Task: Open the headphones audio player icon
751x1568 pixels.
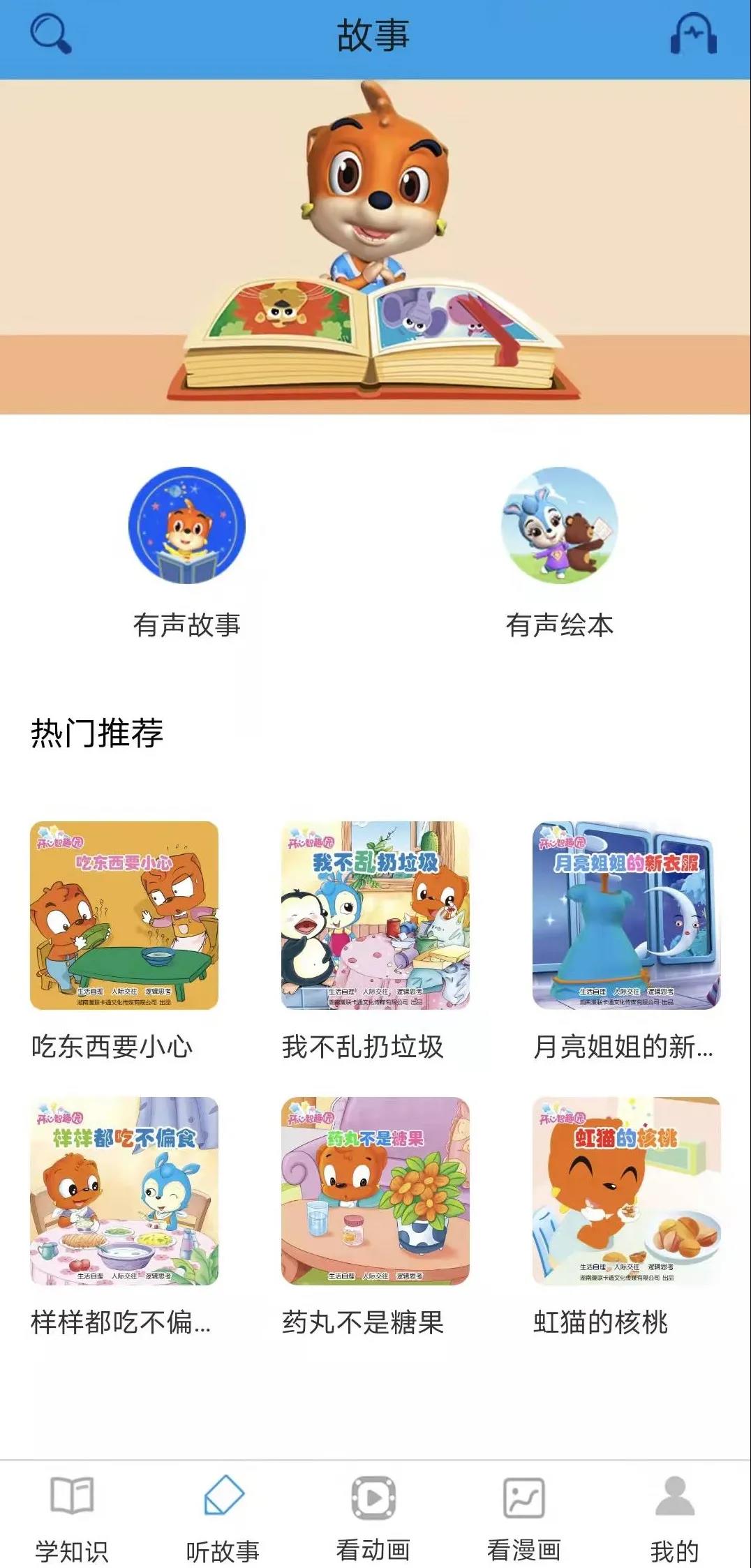Action: click(x=693, y=33)
